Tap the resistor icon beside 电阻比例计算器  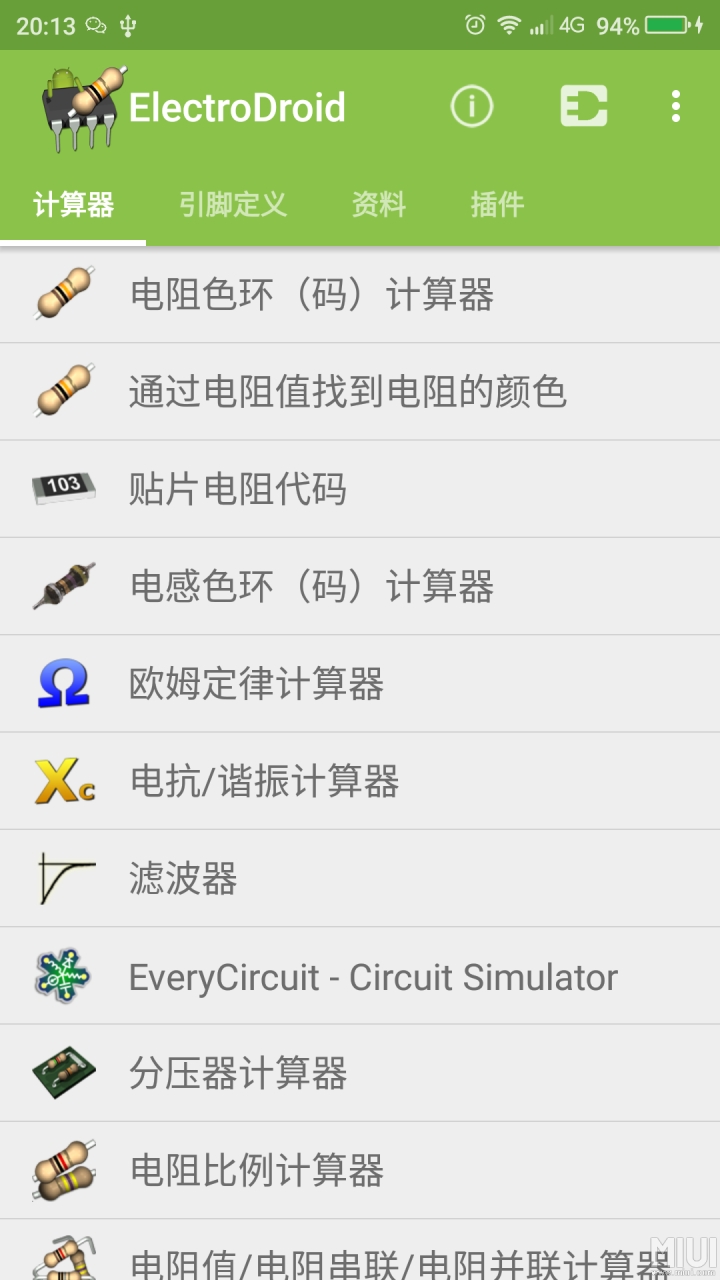click(x=62, y=1169)
